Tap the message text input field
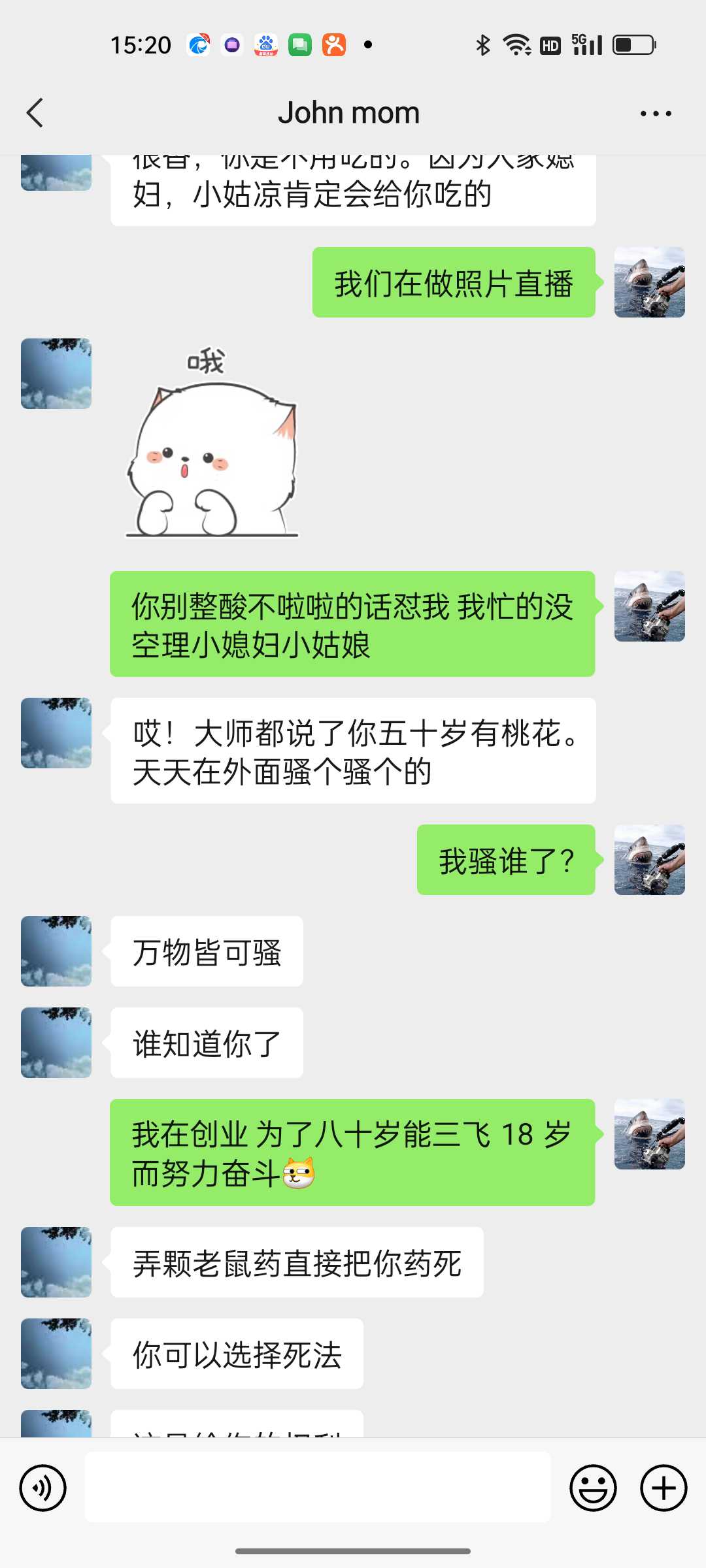This screenshot has width=706, height=1568. (x=318, y=1488)
